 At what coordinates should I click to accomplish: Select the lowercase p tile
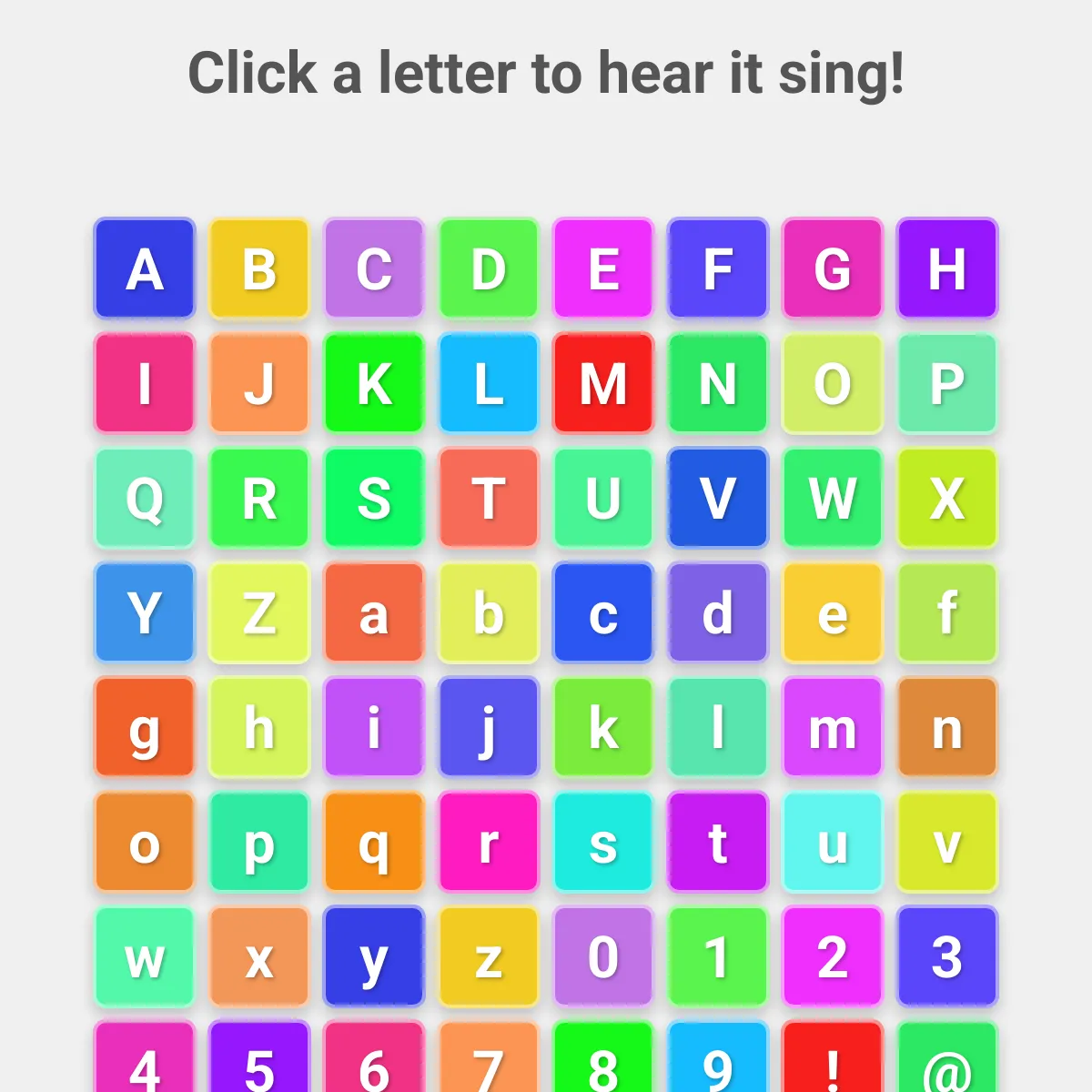click(259, 842)
